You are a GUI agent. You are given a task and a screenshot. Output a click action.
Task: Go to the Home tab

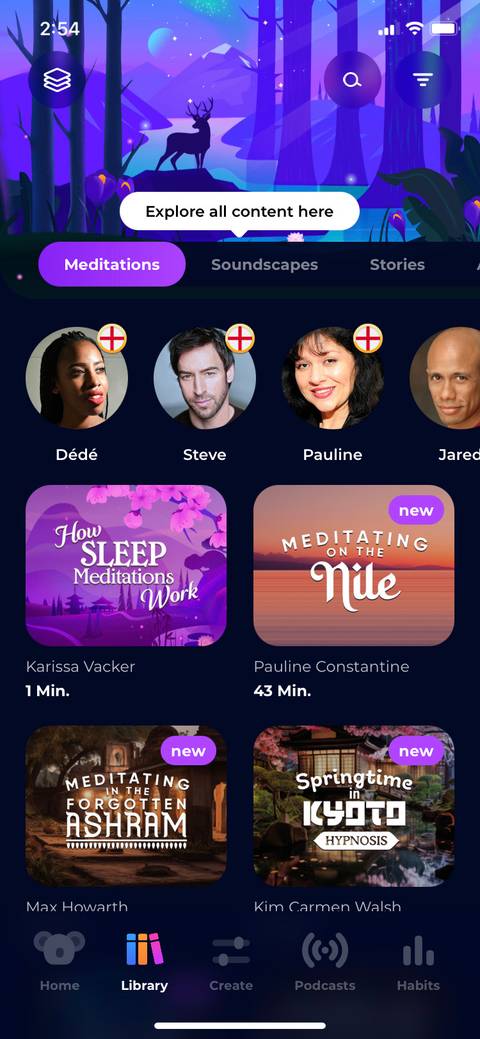tap(60, 961)
